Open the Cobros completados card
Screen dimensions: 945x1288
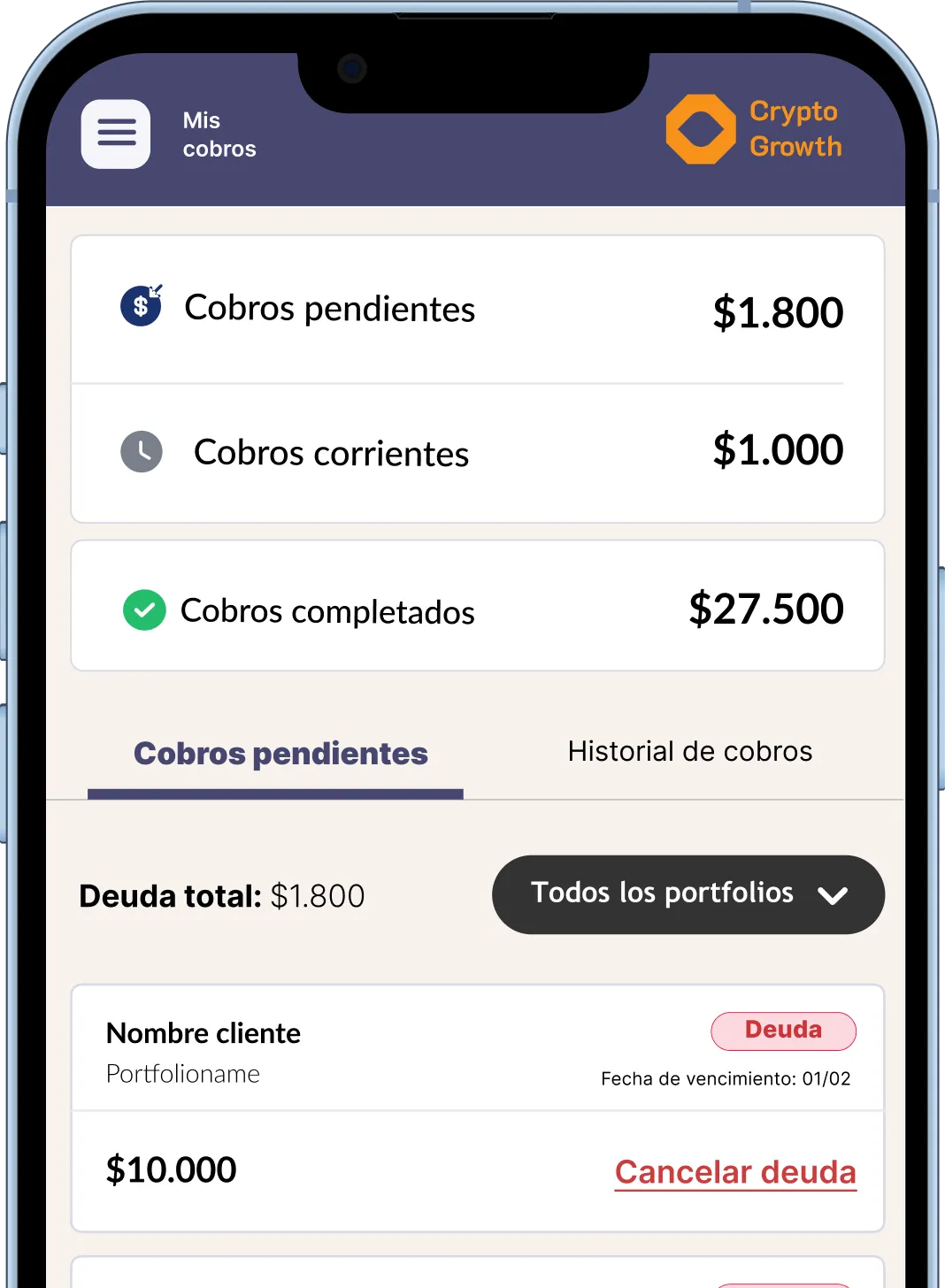pyautogui.click(x=478, y=606)
